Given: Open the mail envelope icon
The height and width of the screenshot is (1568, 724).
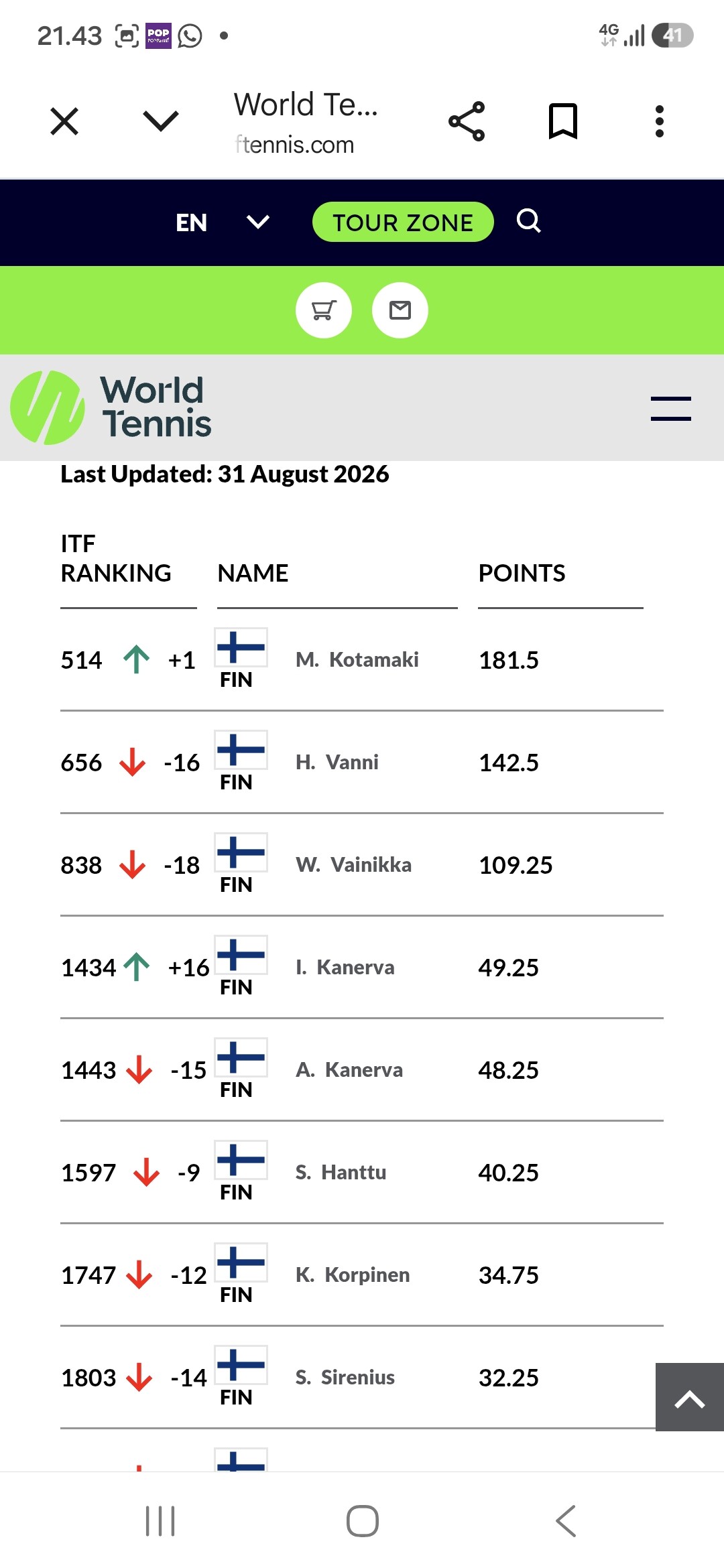Looking at the screenshot, I should 400,310.
